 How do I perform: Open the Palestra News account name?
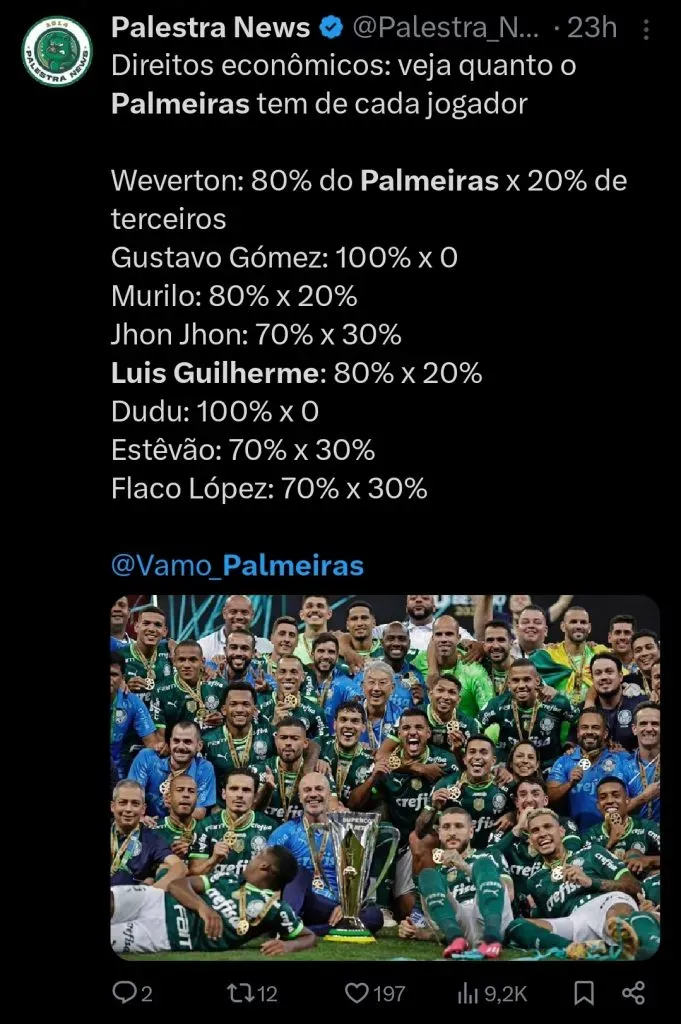coord(210,28)
